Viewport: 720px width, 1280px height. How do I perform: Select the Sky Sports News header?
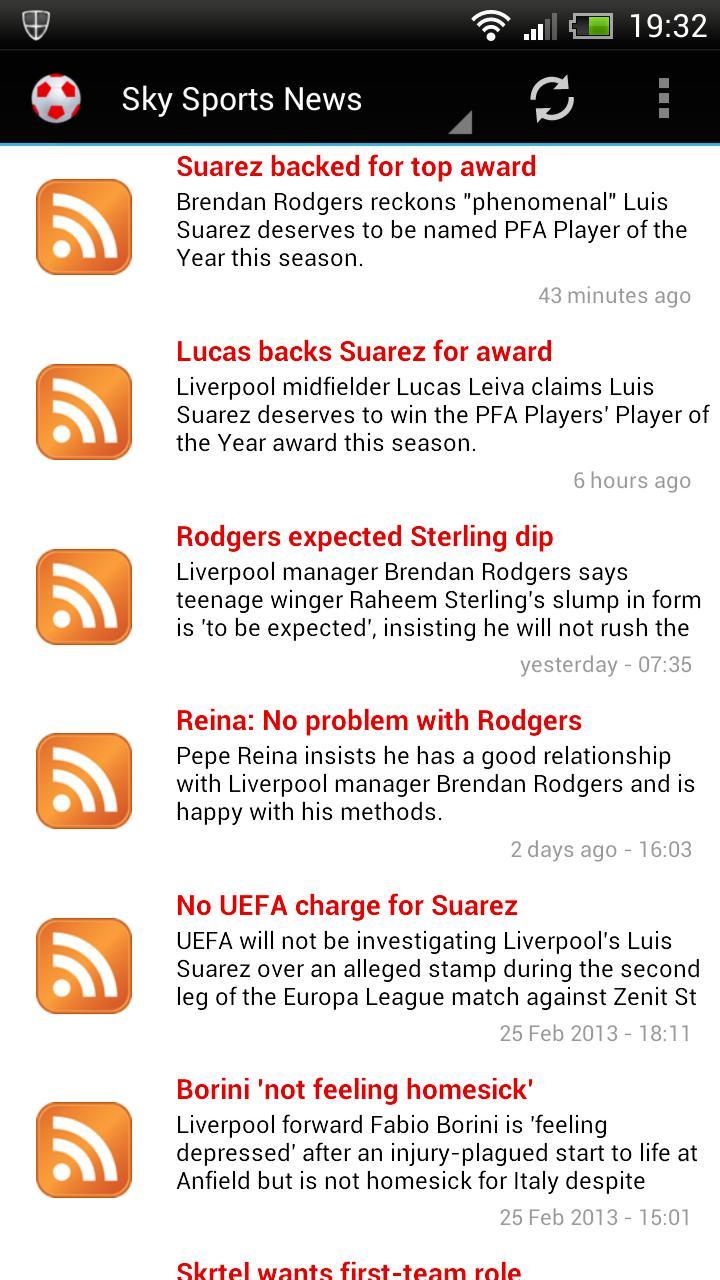(240, 100)
